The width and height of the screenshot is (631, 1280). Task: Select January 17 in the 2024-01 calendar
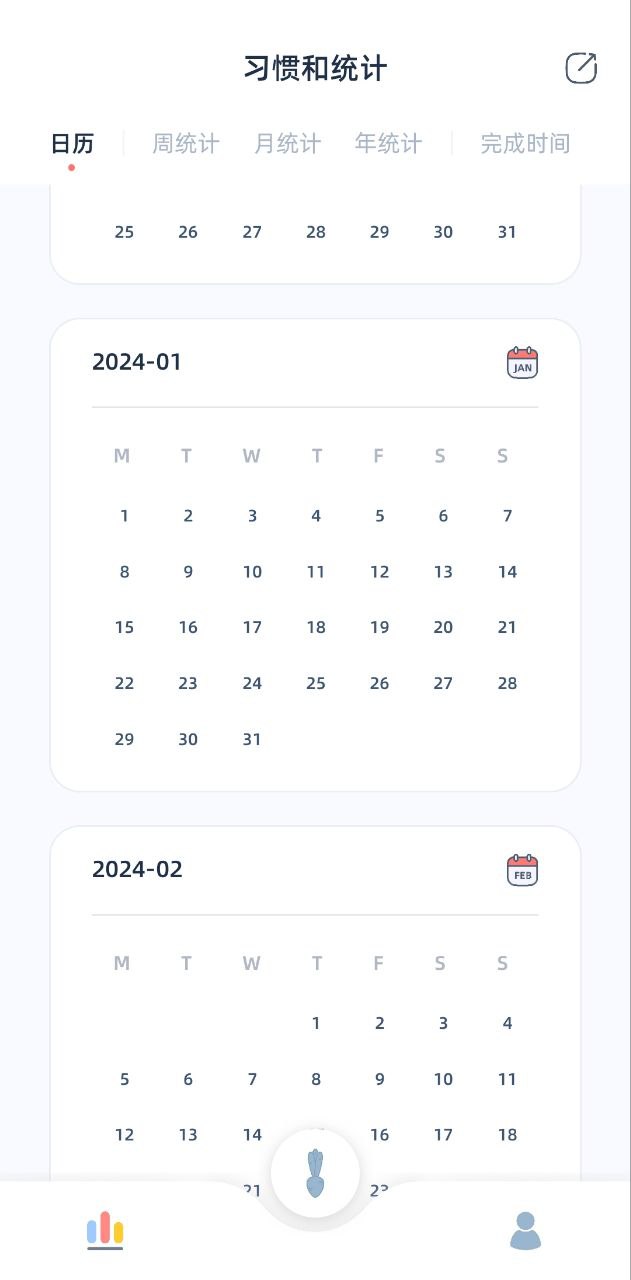click(x=252, y=628)
